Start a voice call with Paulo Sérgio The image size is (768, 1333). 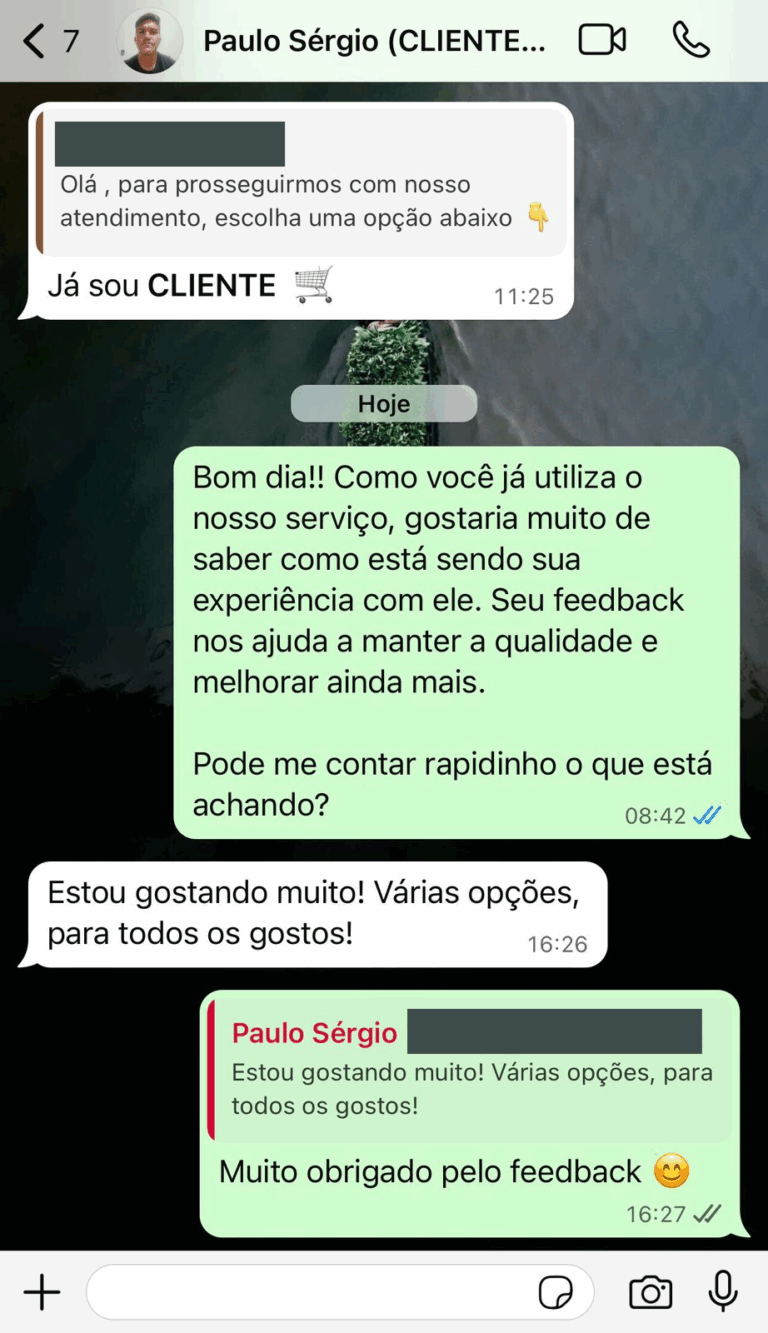tap(690, 41)
